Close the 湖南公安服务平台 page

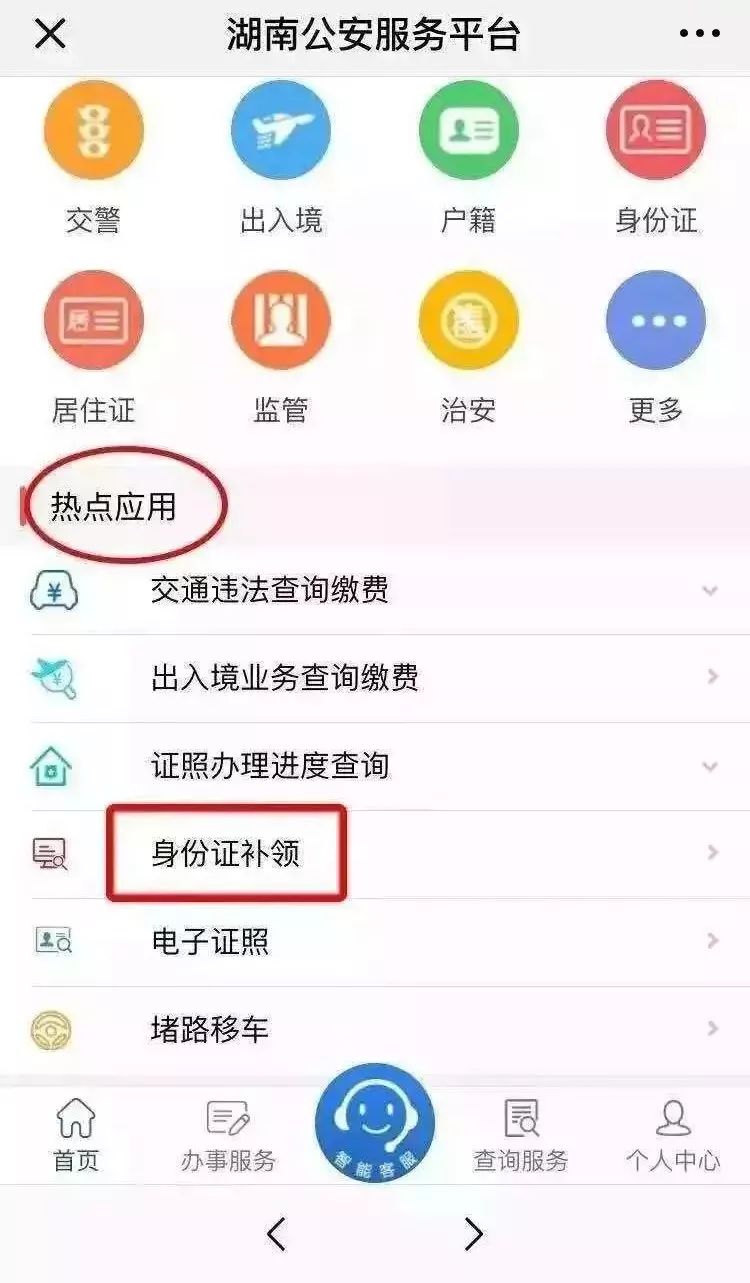pyautogui.click(x=50, y=35)
